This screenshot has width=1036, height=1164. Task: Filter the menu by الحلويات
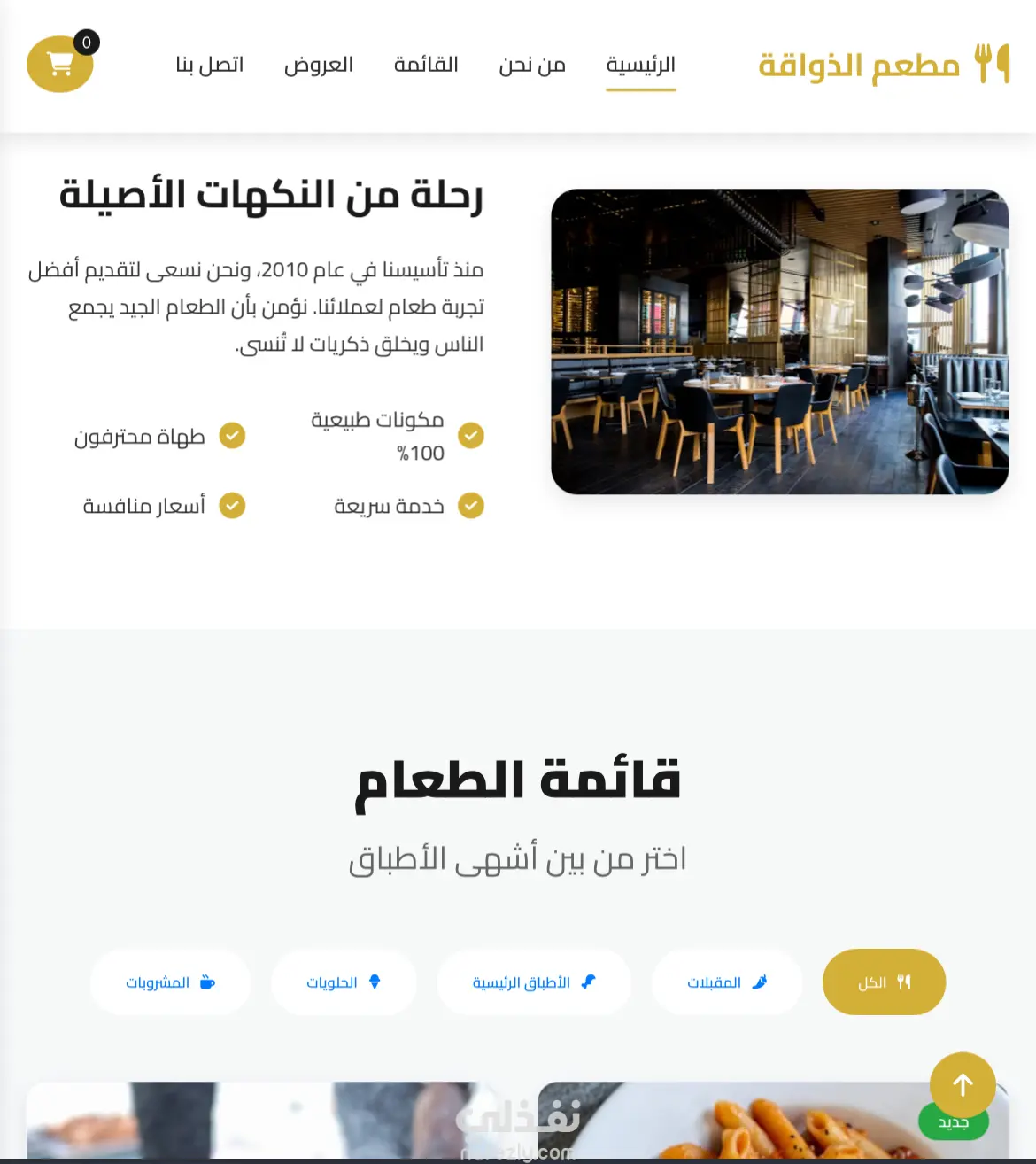coord(343,982)
